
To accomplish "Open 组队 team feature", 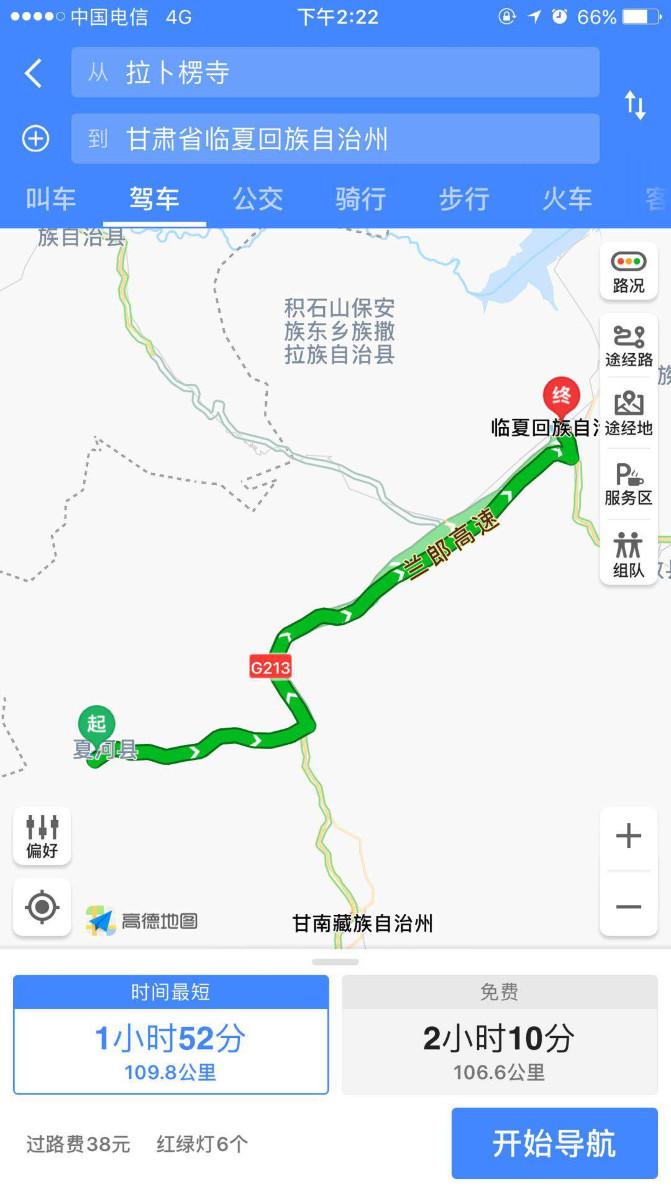I will coord(628,555).
